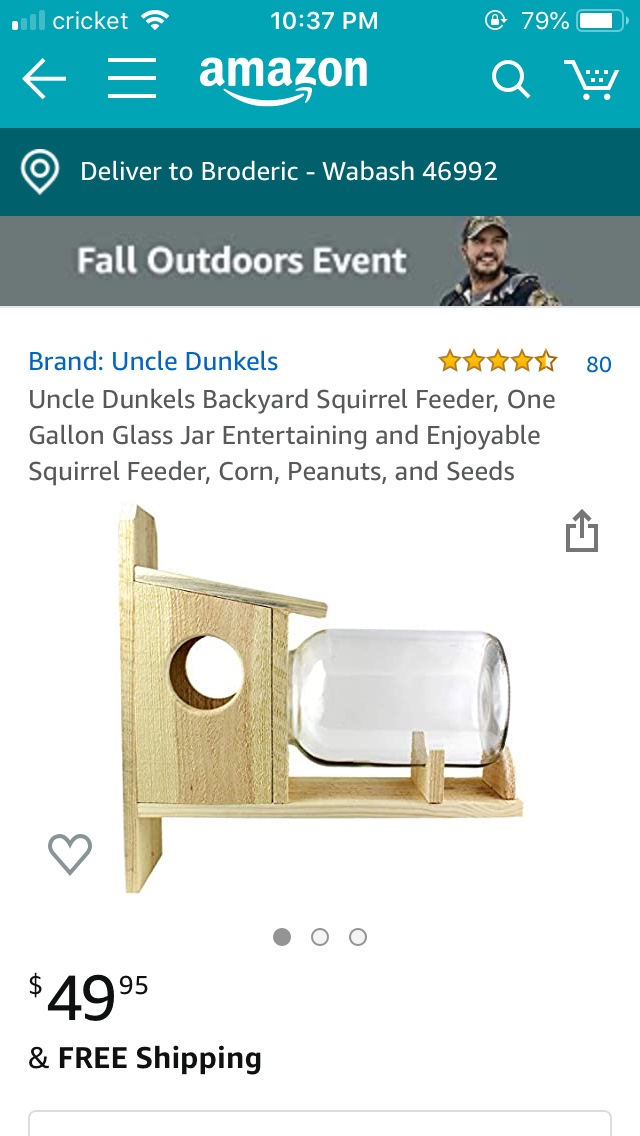Image resolution: width=640 pixels, height=1136 pixels.
Task: Open the hamburger menu
Action: coord(132,79)
